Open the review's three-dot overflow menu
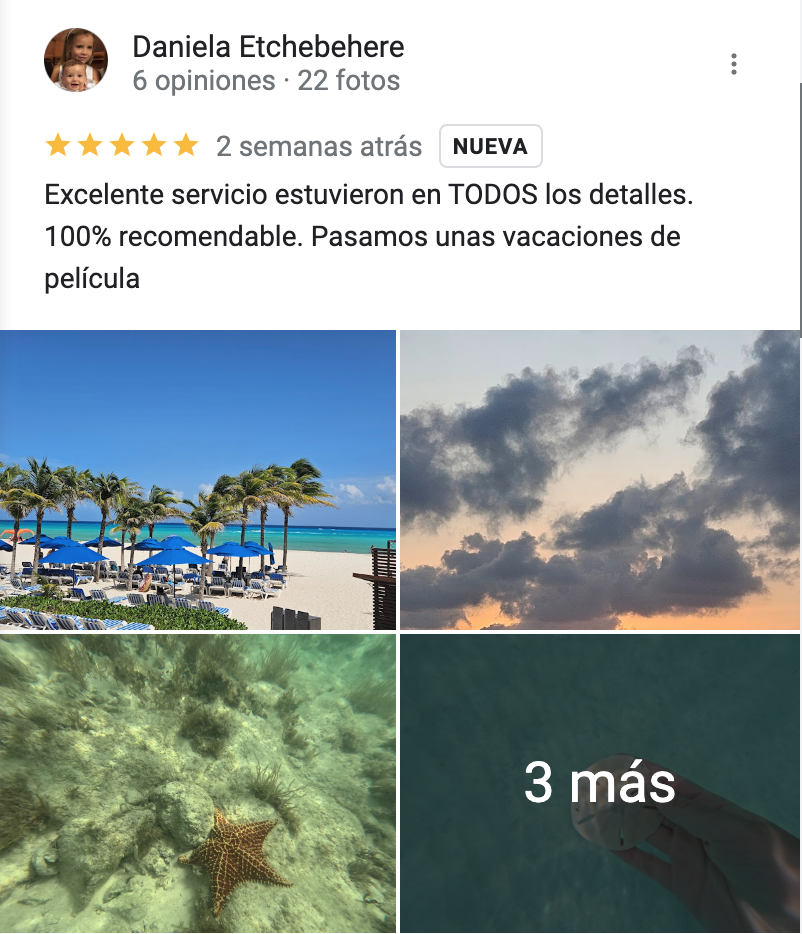Screen dimensions: 802x934 click(734, 64)
